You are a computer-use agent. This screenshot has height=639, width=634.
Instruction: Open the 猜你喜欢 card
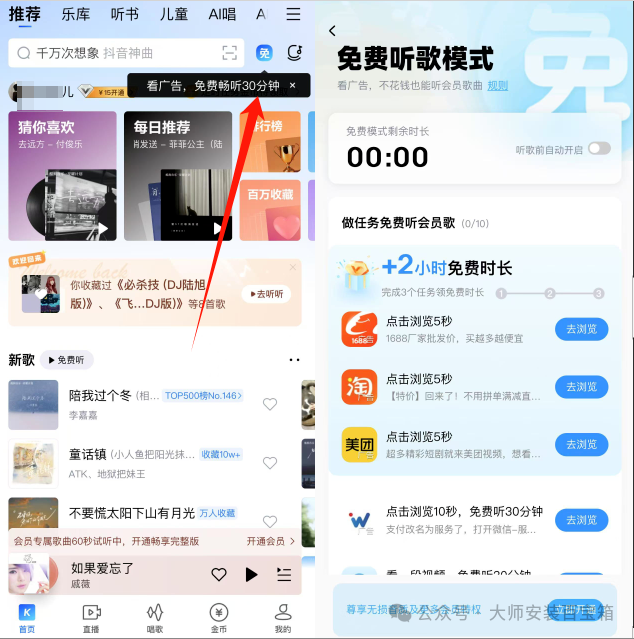click(x=61, y=175)
